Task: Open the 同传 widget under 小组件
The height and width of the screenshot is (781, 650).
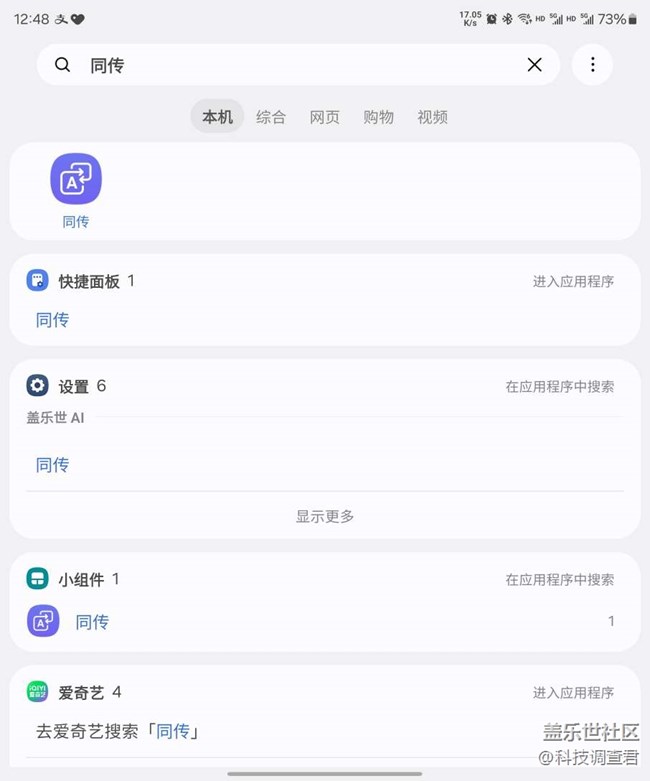Action: point(92,622)
